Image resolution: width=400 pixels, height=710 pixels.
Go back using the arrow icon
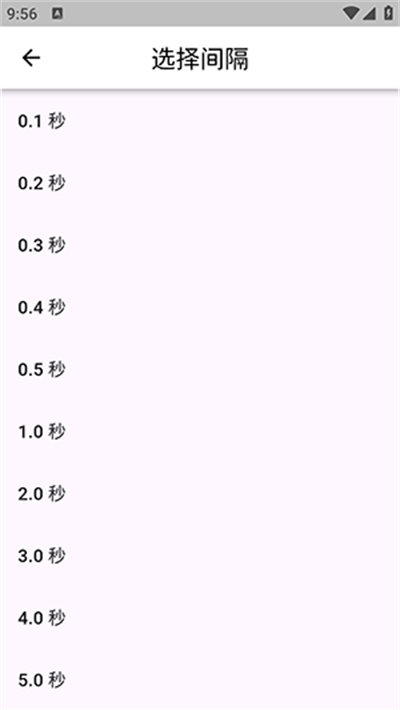[x=31, y=58]
